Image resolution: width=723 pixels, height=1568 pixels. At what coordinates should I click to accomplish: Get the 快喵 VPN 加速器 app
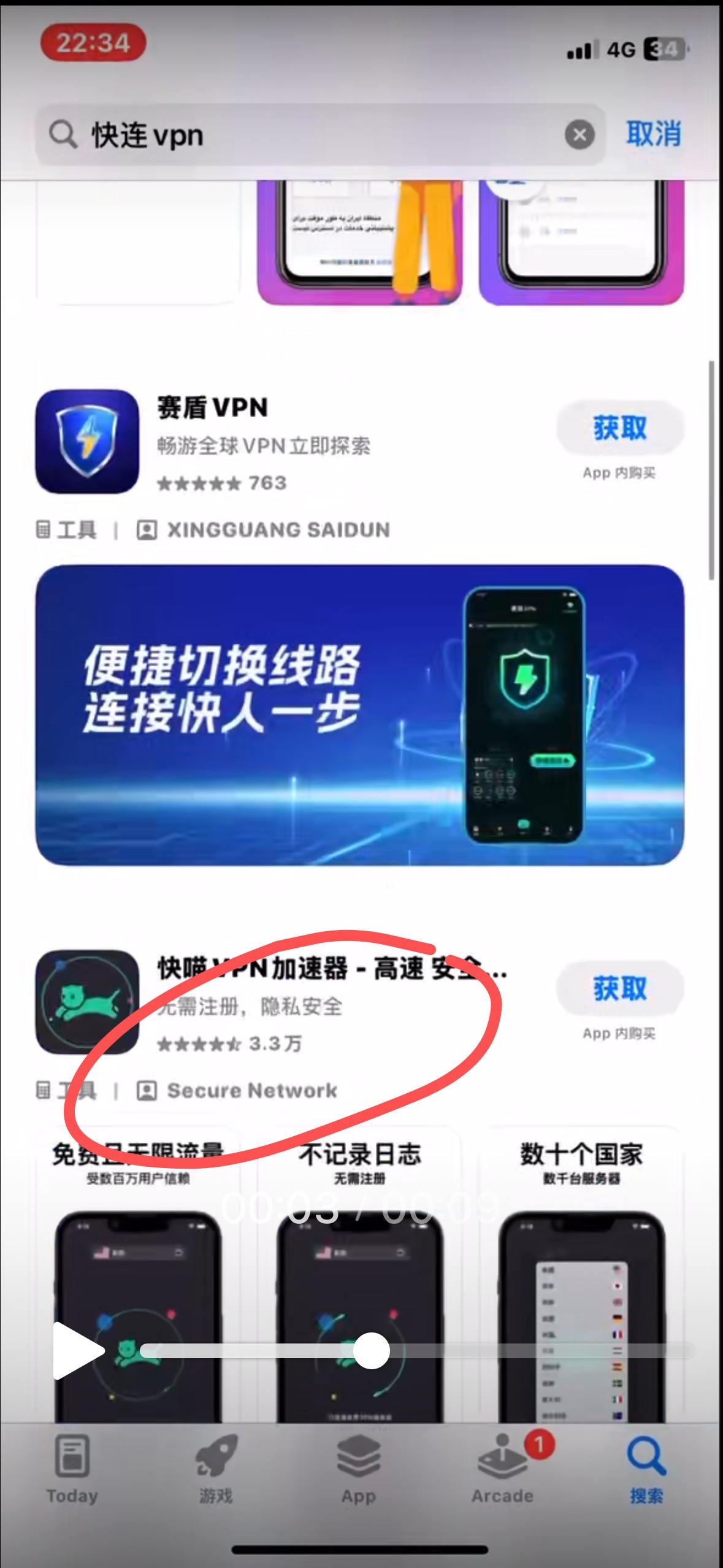coord(619,989)
